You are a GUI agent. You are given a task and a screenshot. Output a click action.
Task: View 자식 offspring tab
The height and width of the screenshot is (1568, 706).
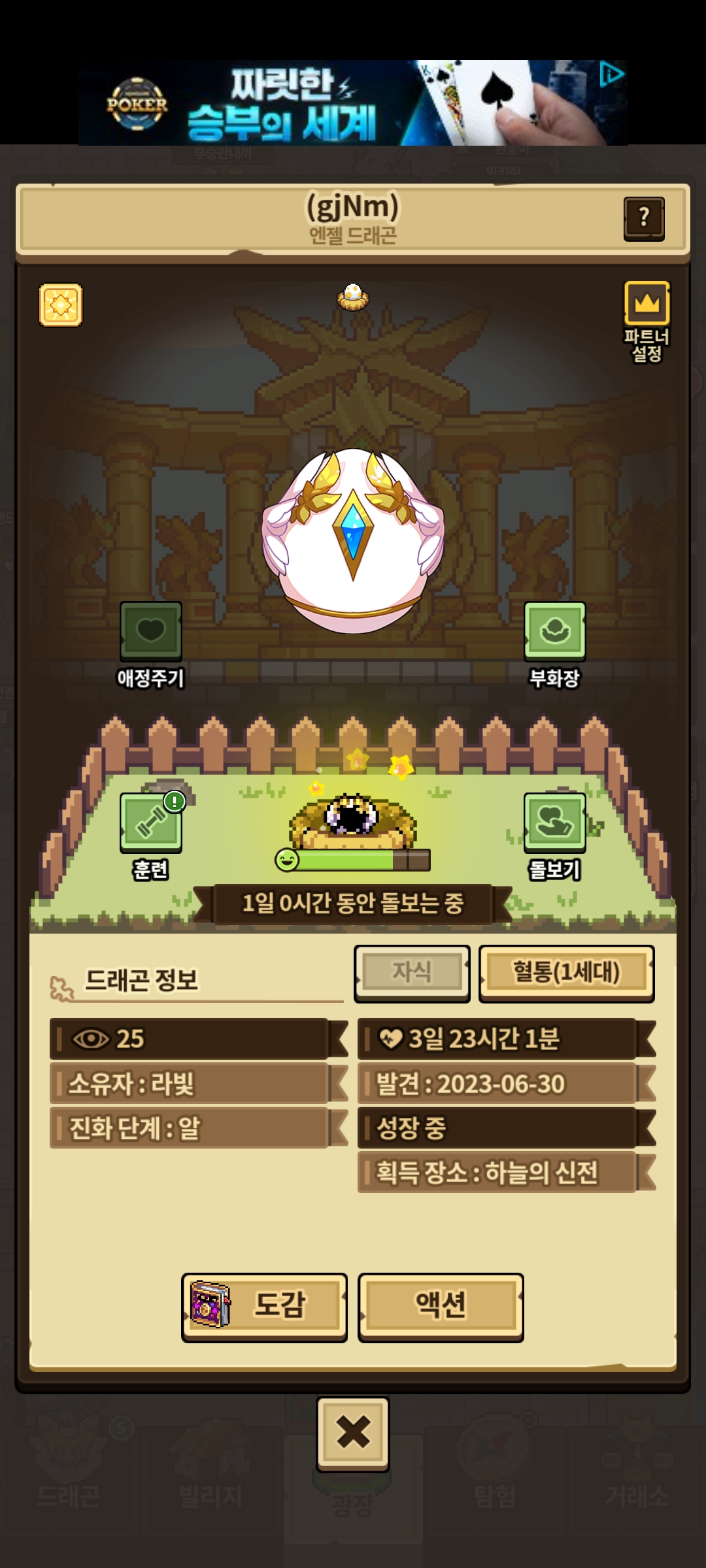tap(412, 972)
